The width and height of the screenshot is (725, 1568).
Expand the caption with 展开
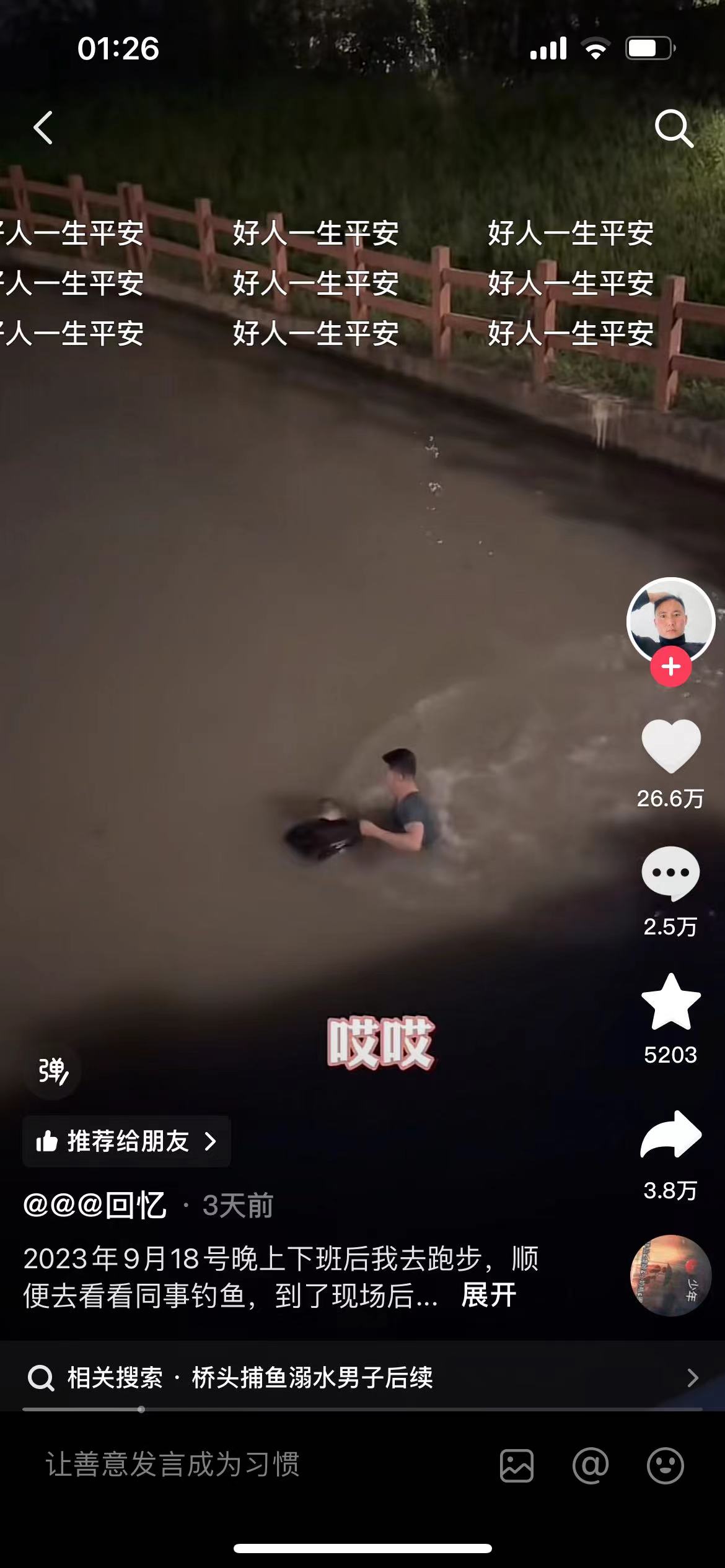pos(489,1295)
